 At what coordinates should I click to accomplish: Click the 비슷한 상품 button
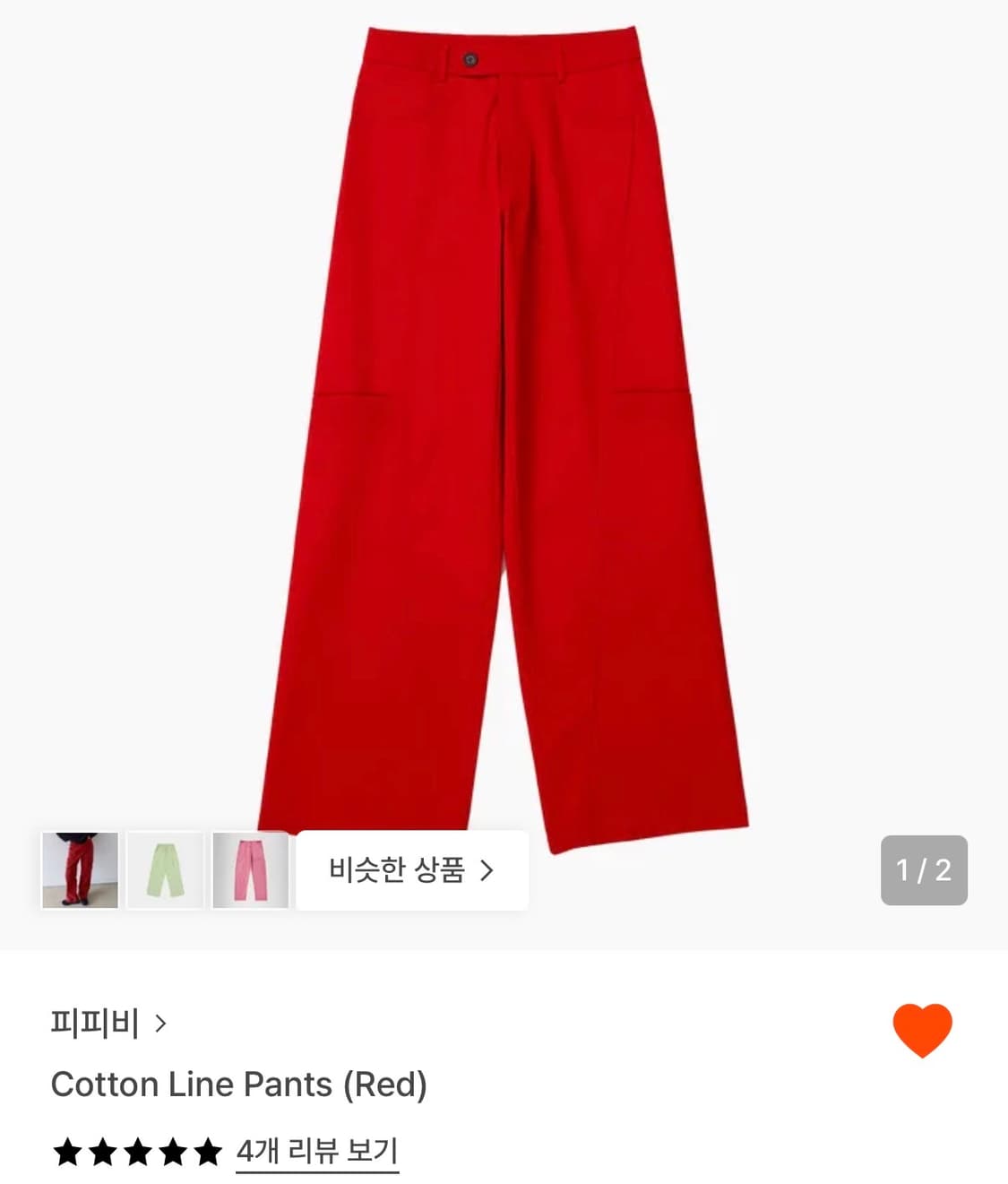click(409, 870)
